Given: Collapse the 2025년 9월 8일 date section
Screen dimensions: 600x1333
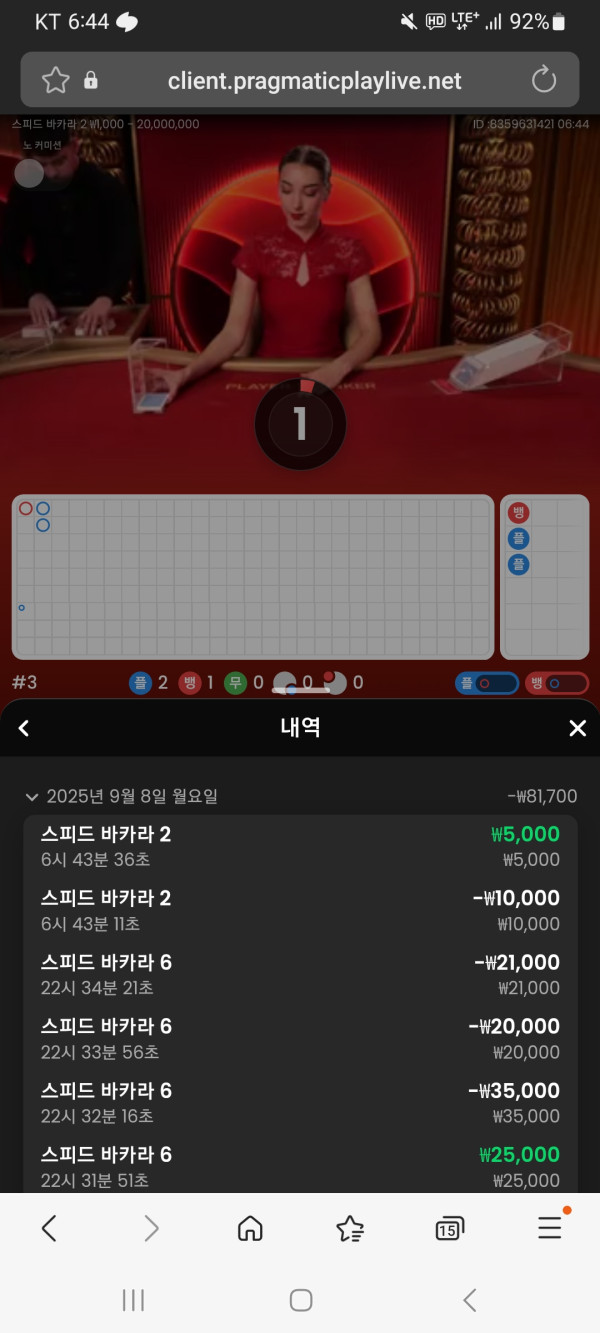Looking at the screenshot, I should click(x=32, y=797).
